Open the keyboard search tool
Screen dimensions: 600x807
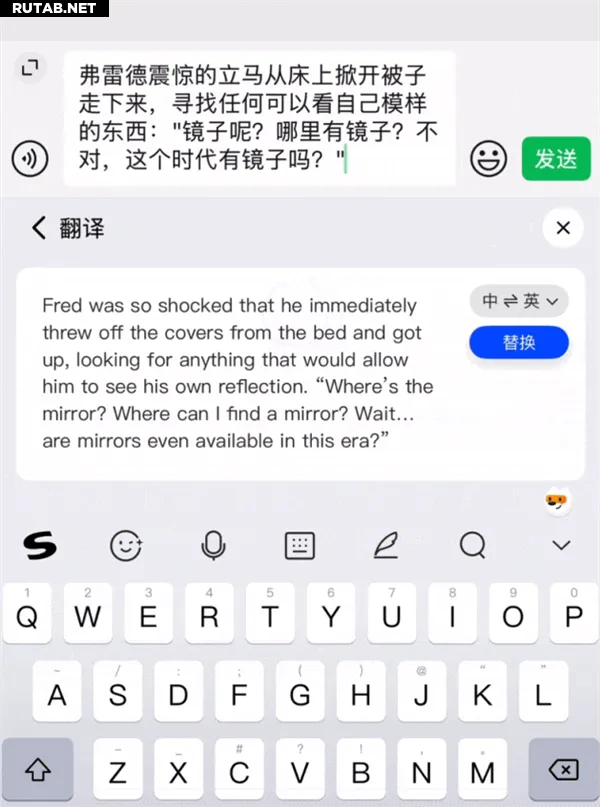pyautogui.click(x=472, y=545)
